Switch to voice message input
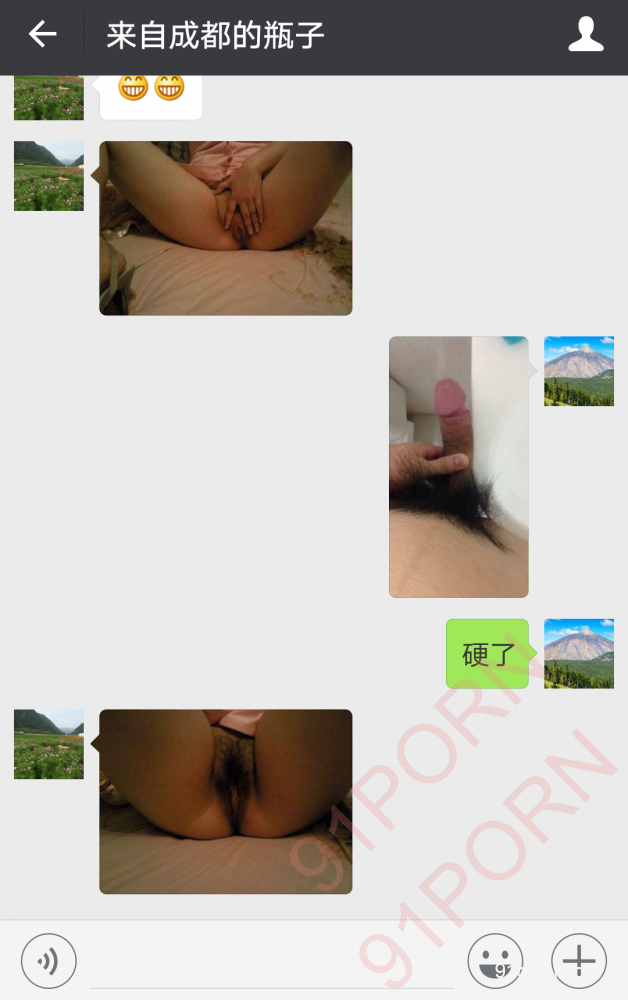The width and height of the screenshot is (628, 1000). (x=48, y=961)
